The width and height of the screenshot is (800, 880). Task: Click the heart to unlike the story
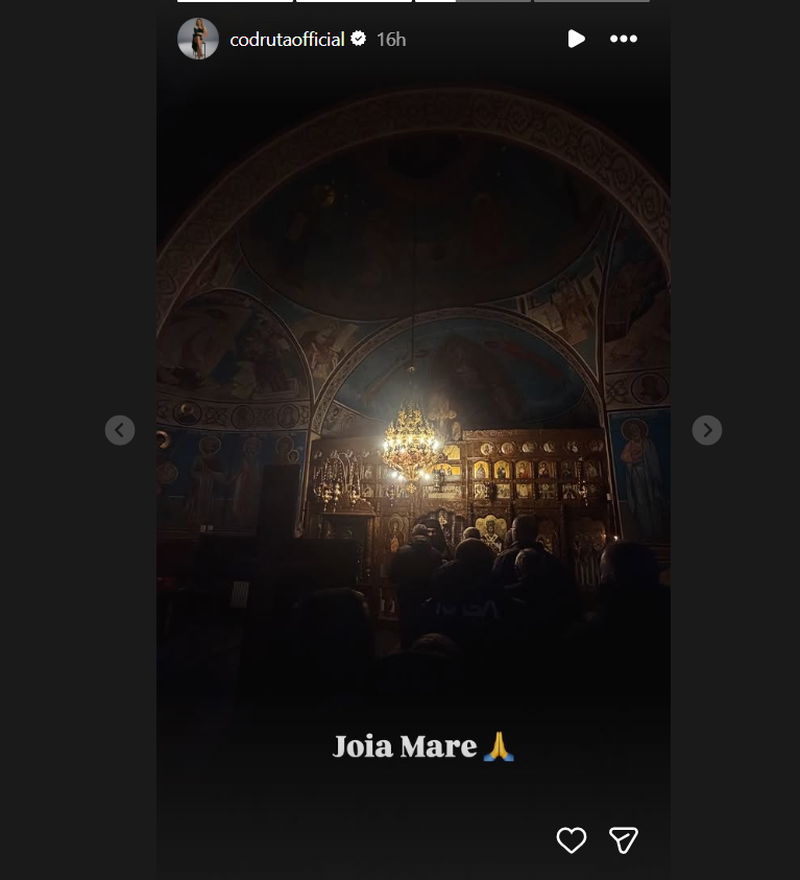click(x=572, y=841)
